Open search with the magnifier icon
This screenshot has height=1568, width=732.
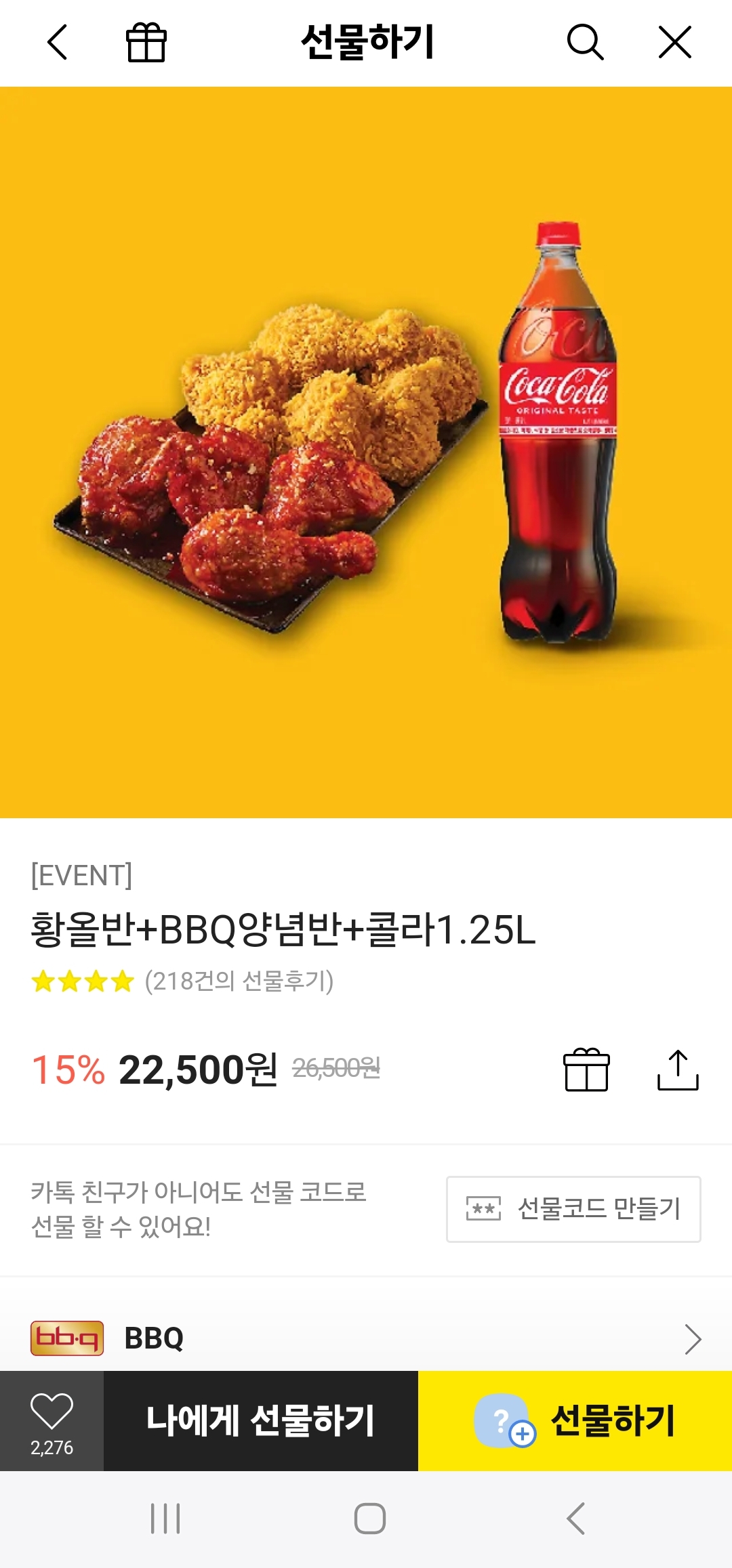tap(585, 42)
